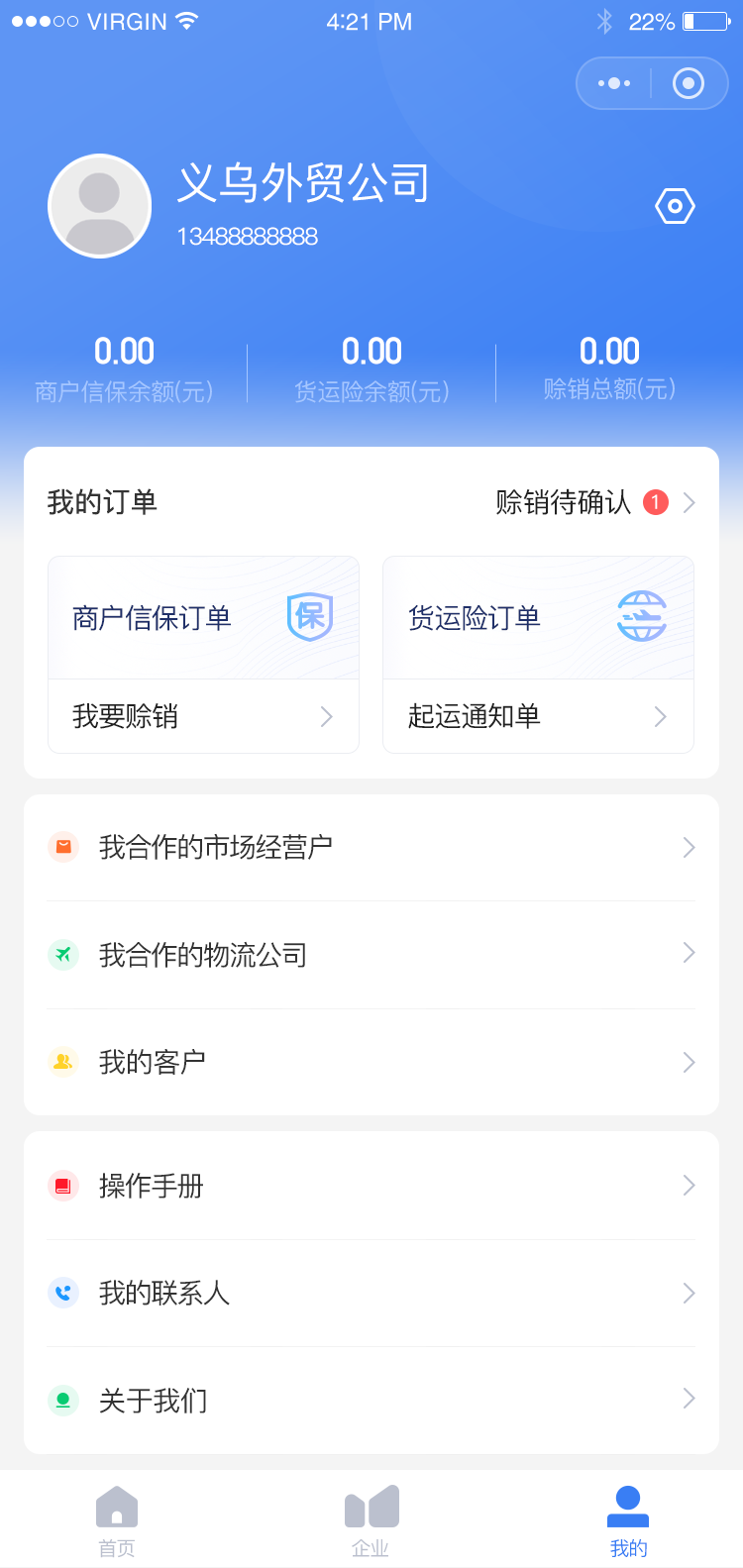
Task: Switch to the 首页 tab
Action: point(117,1520)
